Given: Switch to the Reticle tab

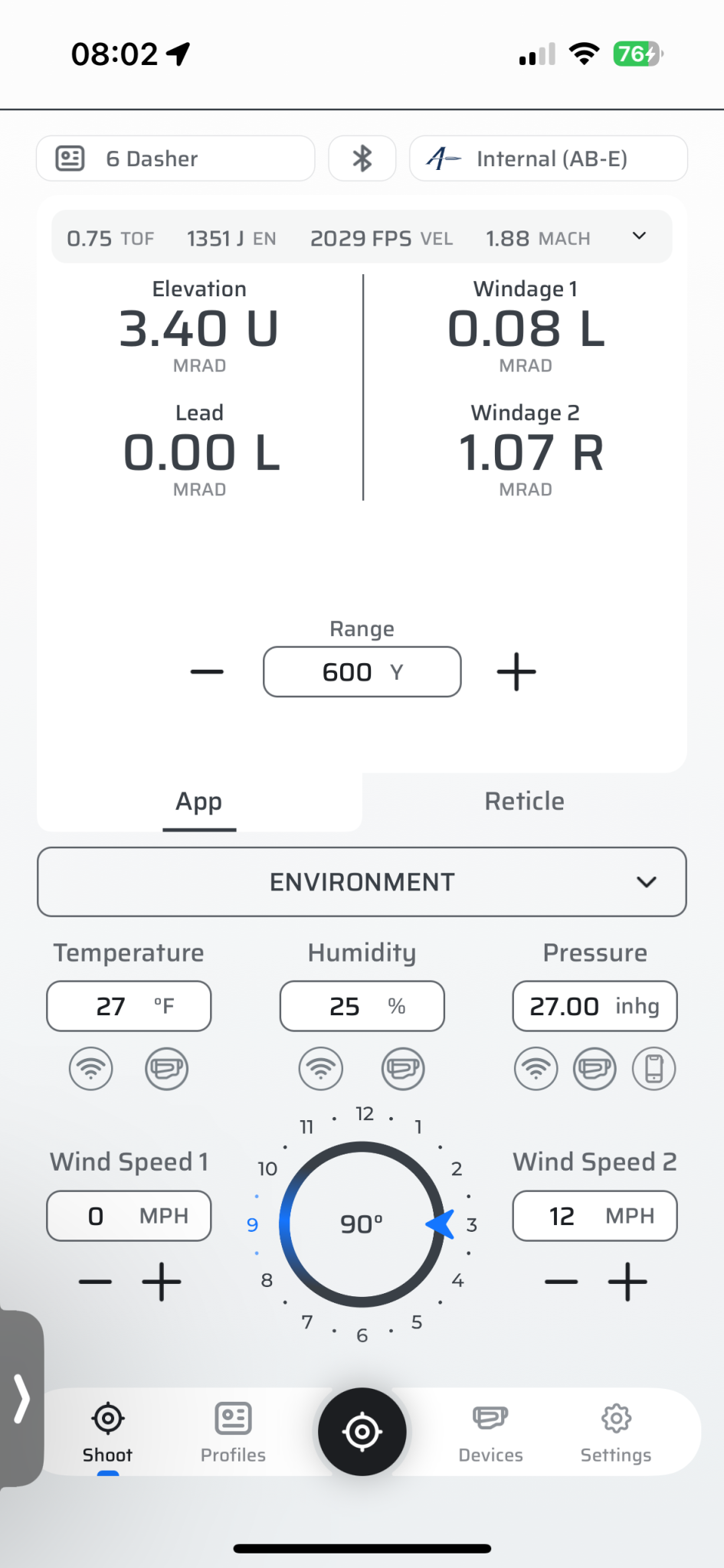Looking at the screenshot, I should pyautogui.click(x=525, y=802).
